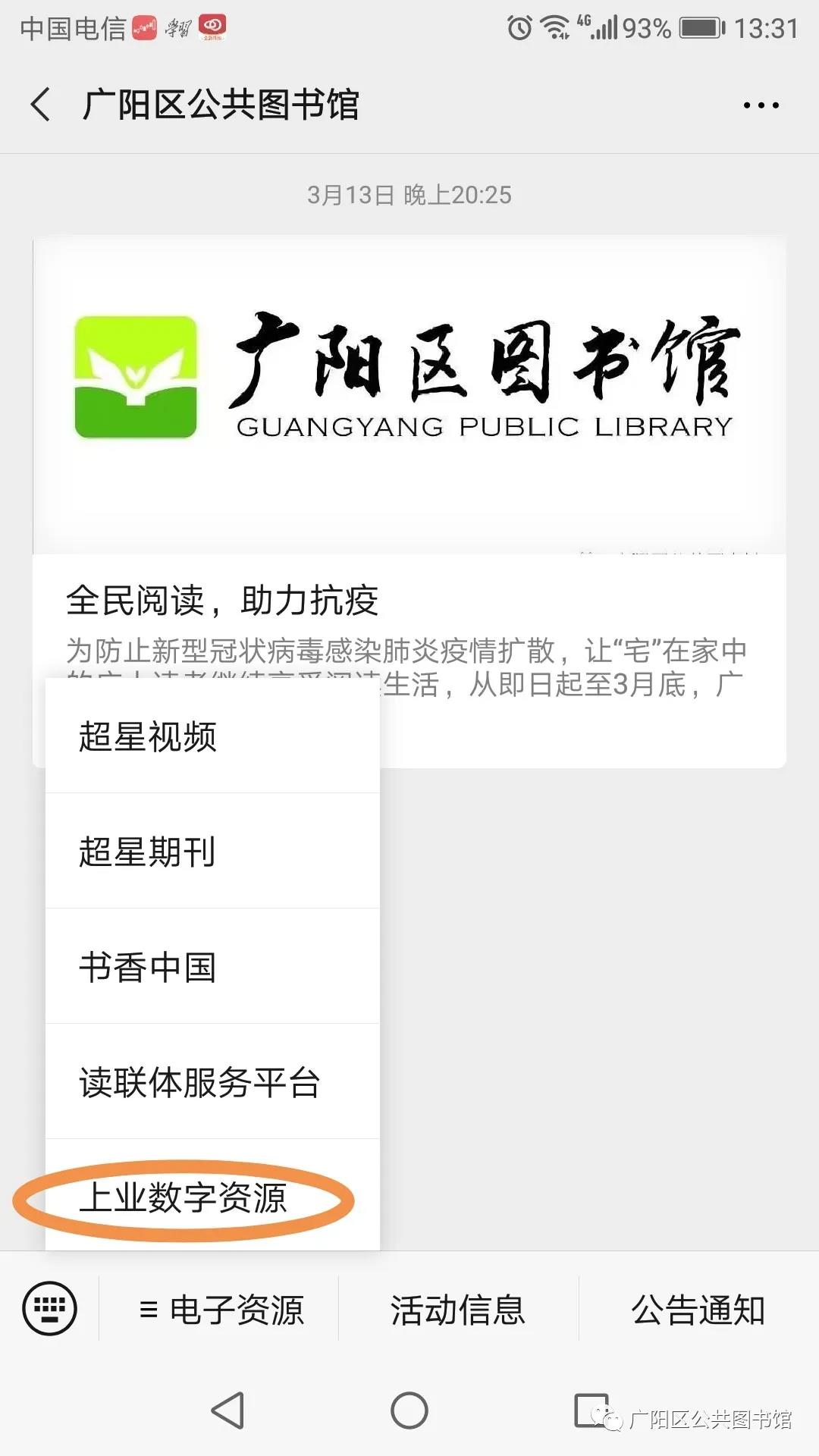This screenshot has height=1456, width=819.
Task: Open 超星期刊 menu item
Action: (x=212, y=852)
